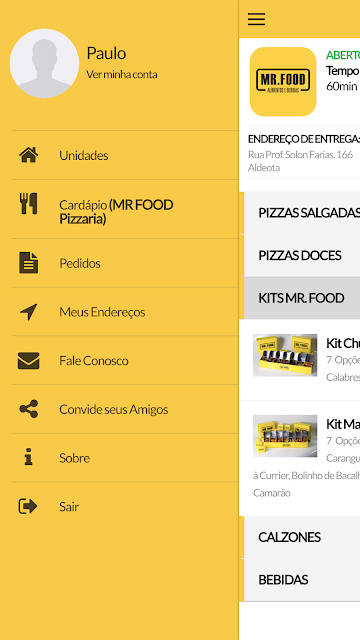Open the Kit with Calabresa option
The width and height of the screenshot is (360, 640).
pyautogui.click(x=300, y=360)
